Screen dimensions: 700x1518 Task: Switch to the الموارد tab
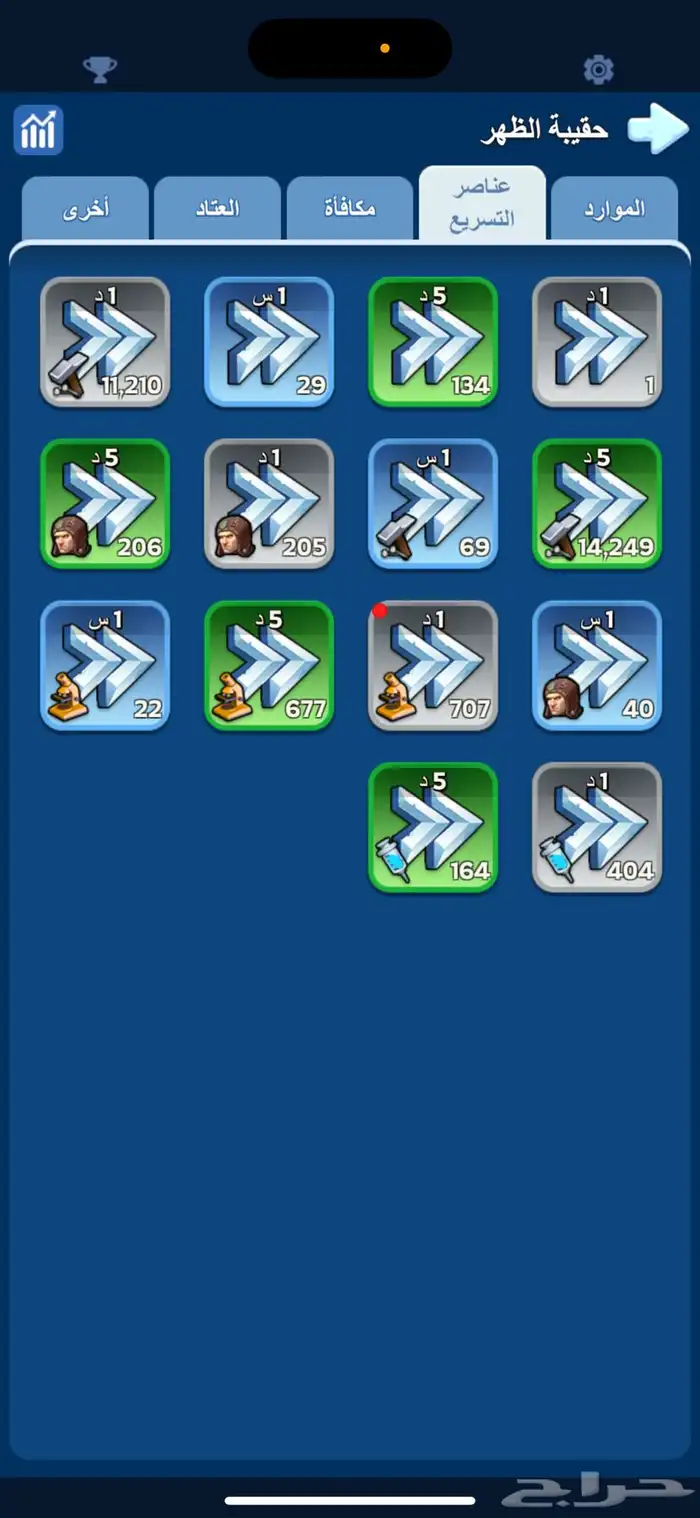pyautogui.click(x=614, y=209)
